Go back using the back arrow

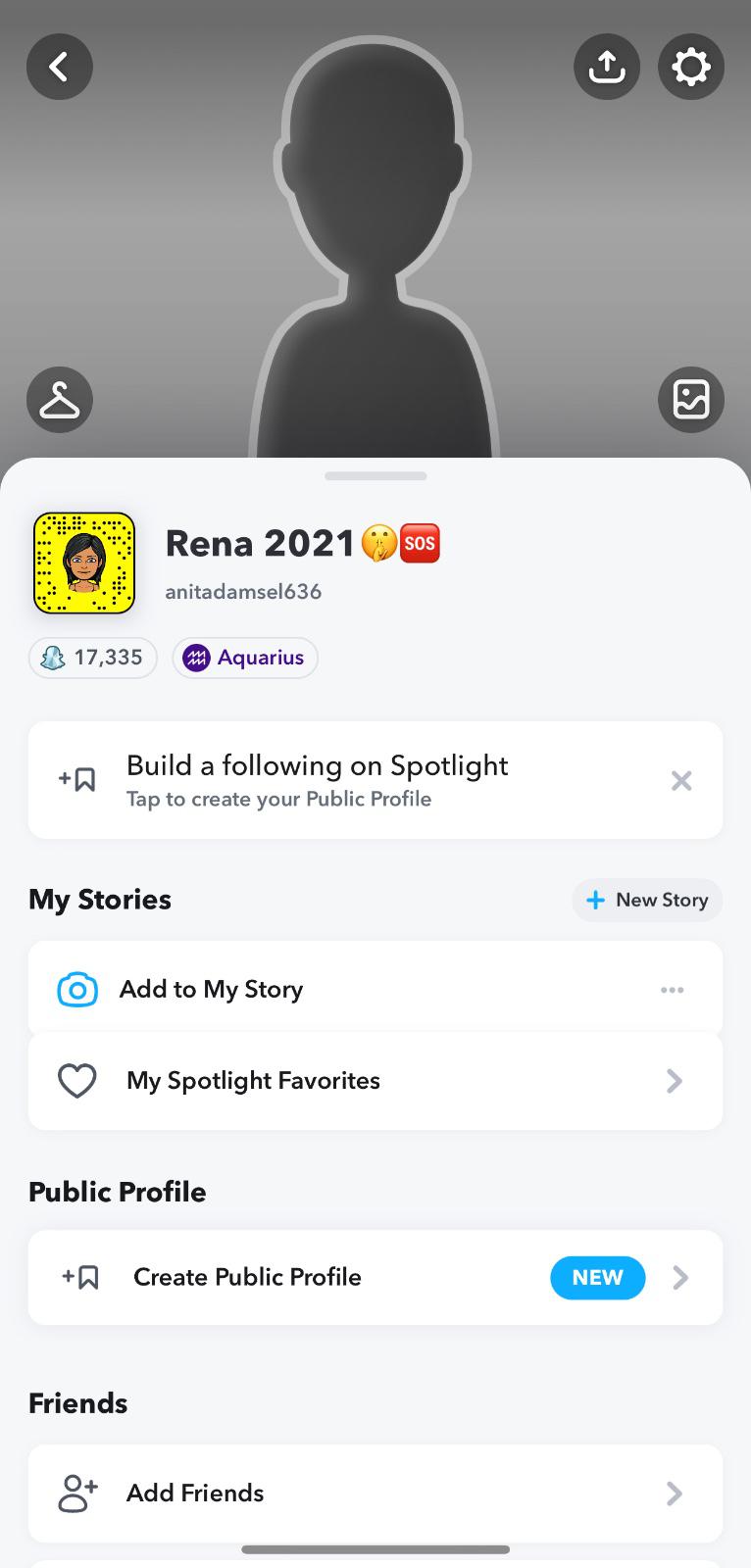pyautogui.click(x=60, y=67)
